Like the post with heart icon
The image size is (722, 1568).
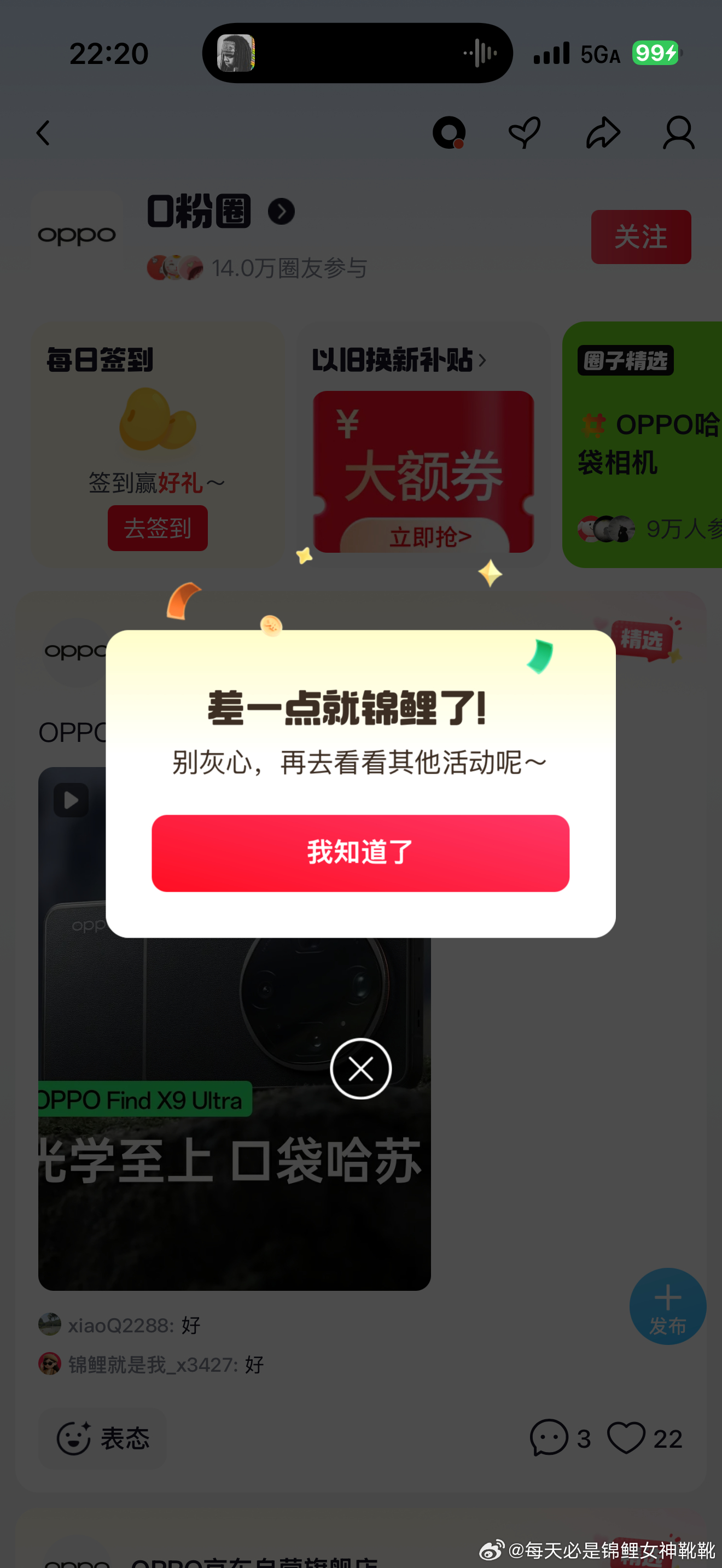click(626, 1438)
